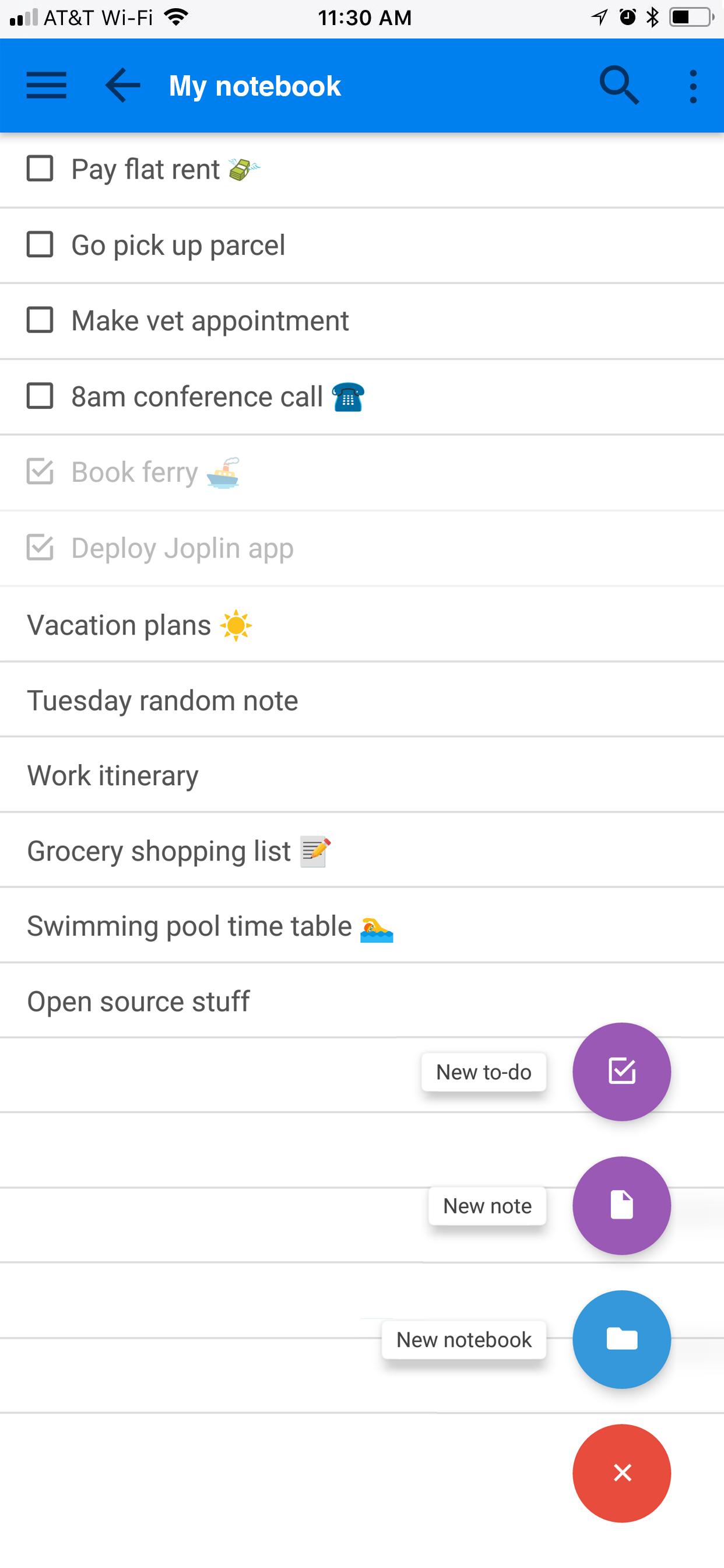Uncheck the Deploy Joplin app to-do
The height and width of the screenshot is (1568, 724).
40,548
